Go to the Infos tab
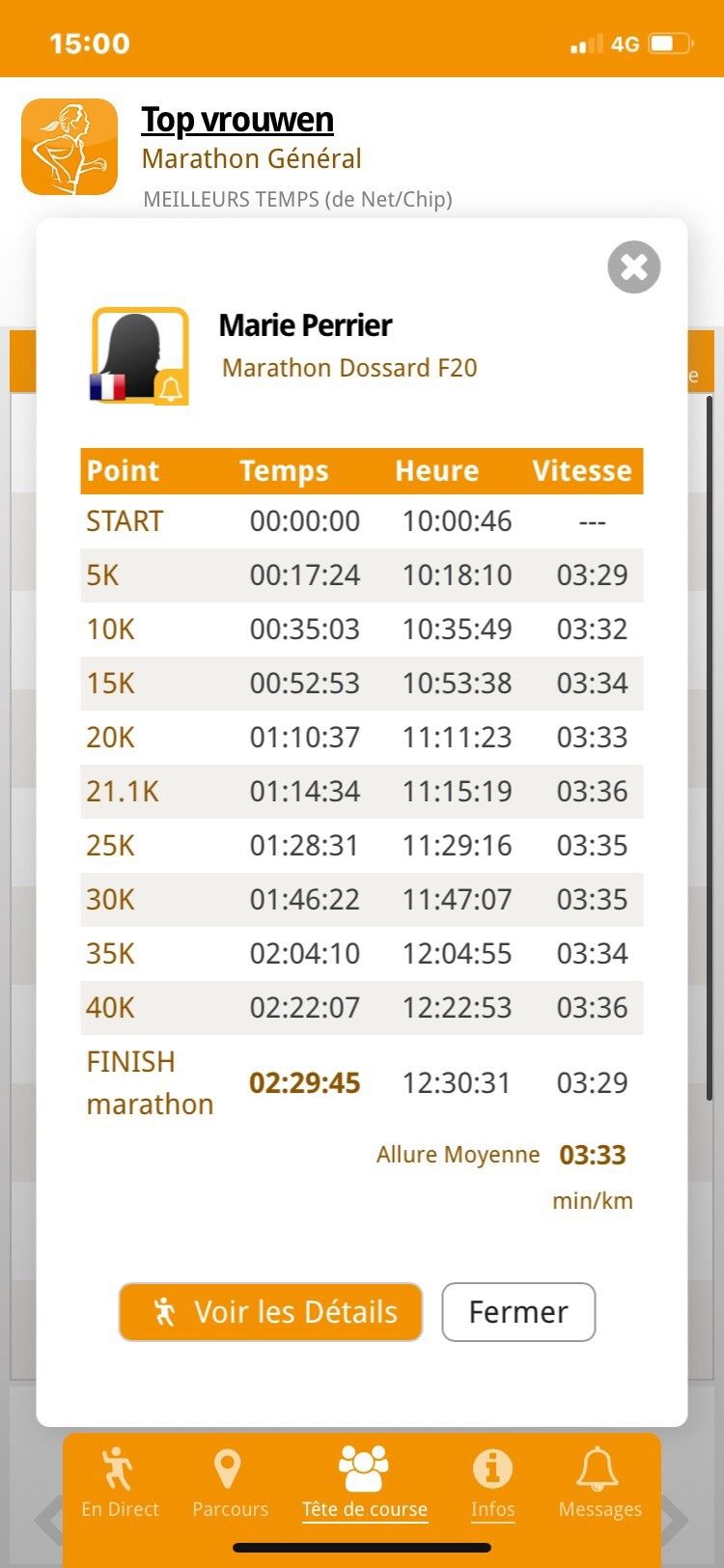Screen dimensions: 724x1568 pyautogui.click(x=492, y=1484)
